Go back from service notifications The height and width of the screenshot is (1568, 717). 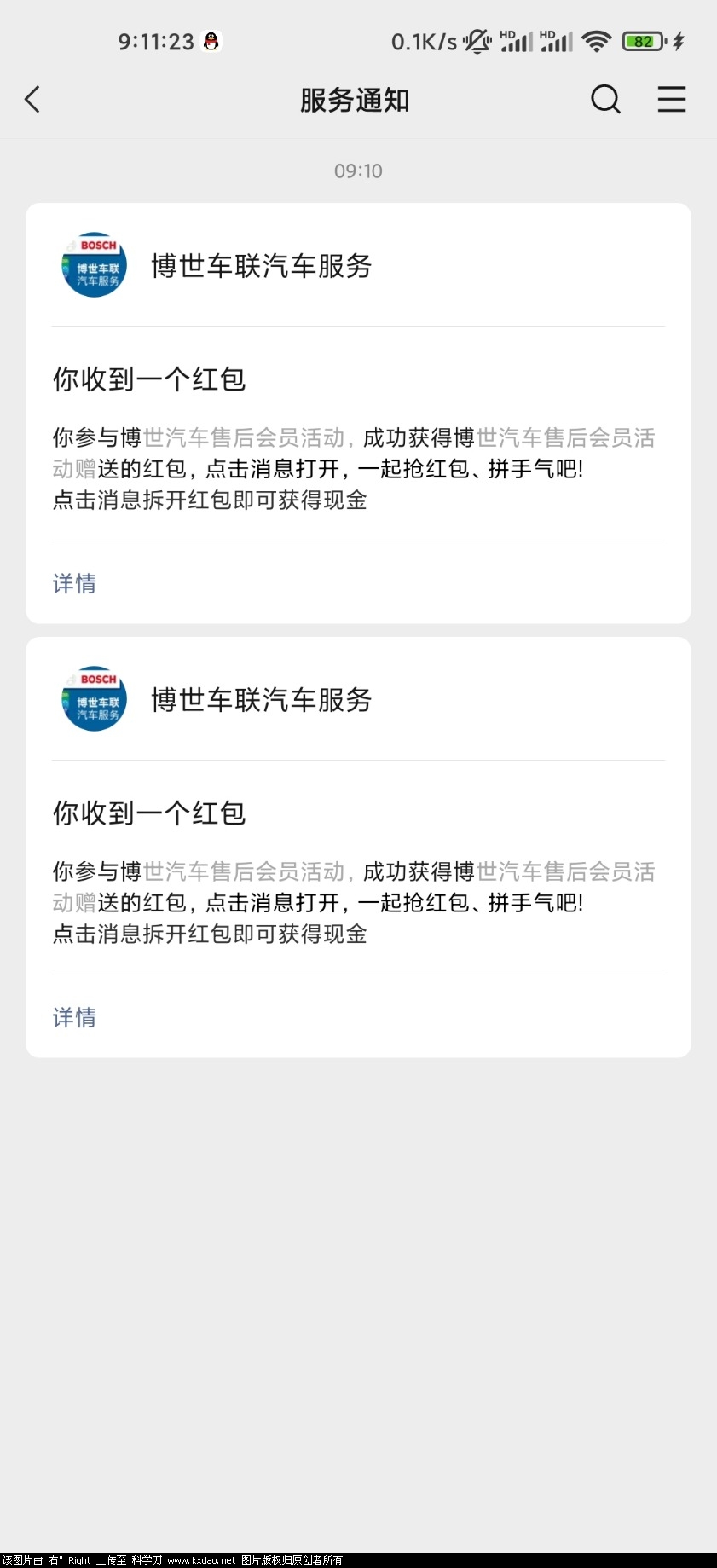pyautogui.click(x=32, y=100)
